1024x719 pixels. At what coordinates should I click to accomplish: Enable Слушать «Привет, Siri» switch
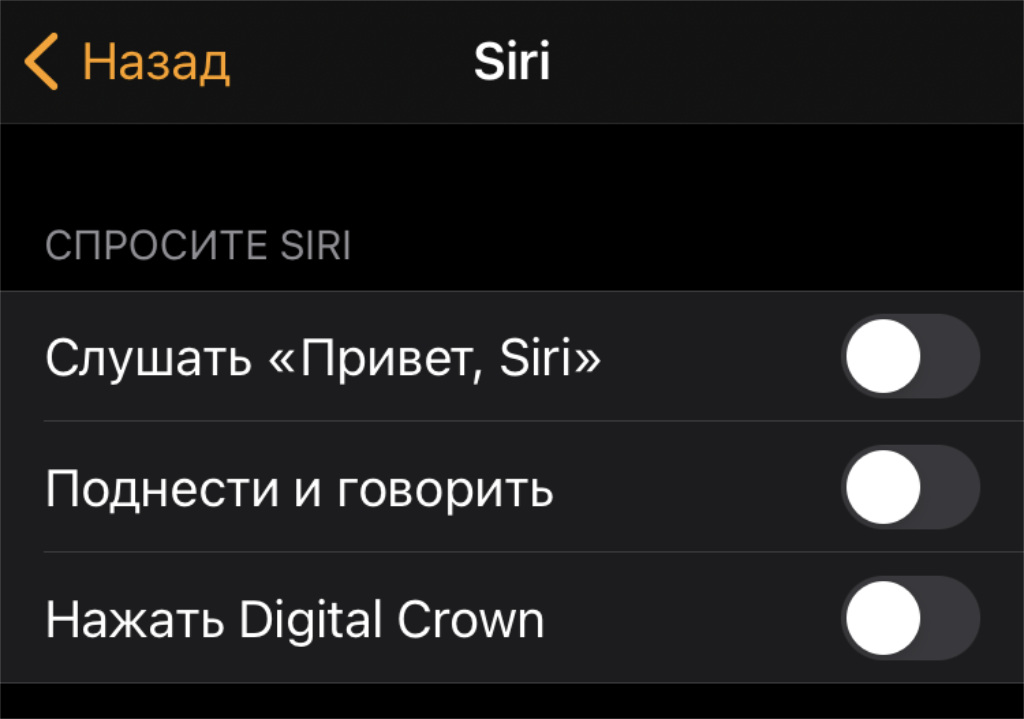click(x=910, y=357)
